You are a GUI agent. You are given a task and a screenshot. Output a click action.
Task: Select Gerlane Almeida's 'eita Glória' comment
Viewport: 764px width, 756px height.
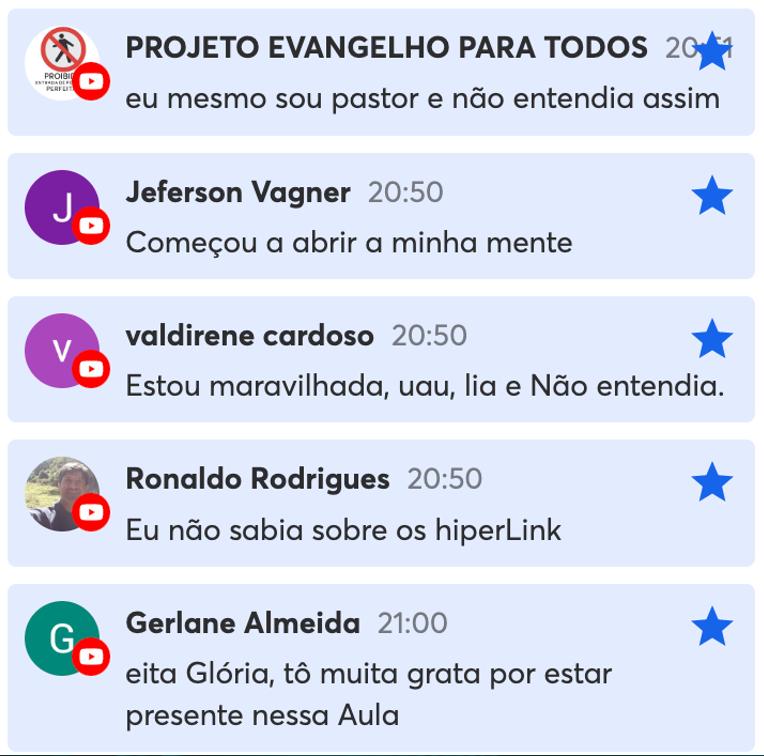point(368,694)
